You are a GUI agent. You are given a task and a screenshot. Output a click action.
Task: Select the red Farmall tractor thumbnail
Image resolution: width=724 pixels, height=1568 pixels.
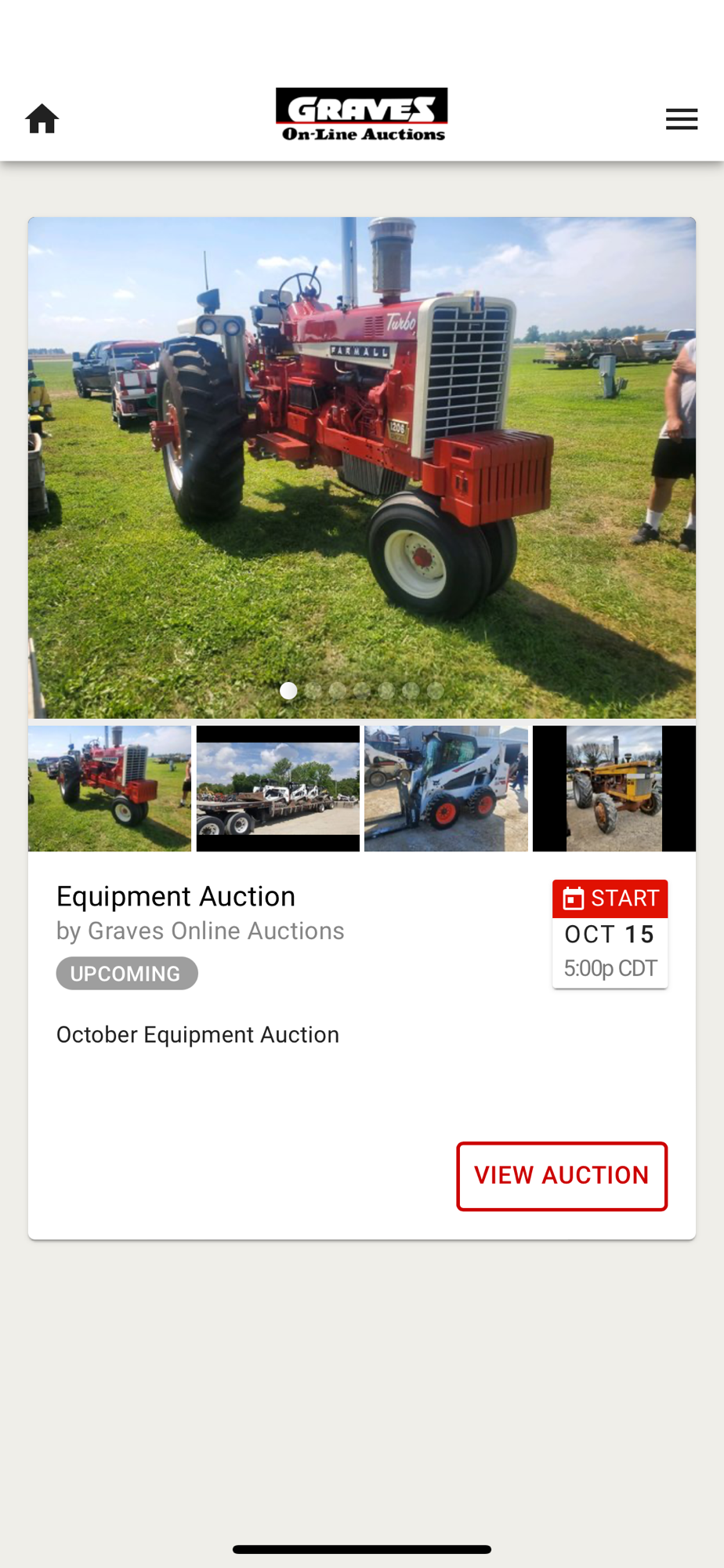coord(110,788)
